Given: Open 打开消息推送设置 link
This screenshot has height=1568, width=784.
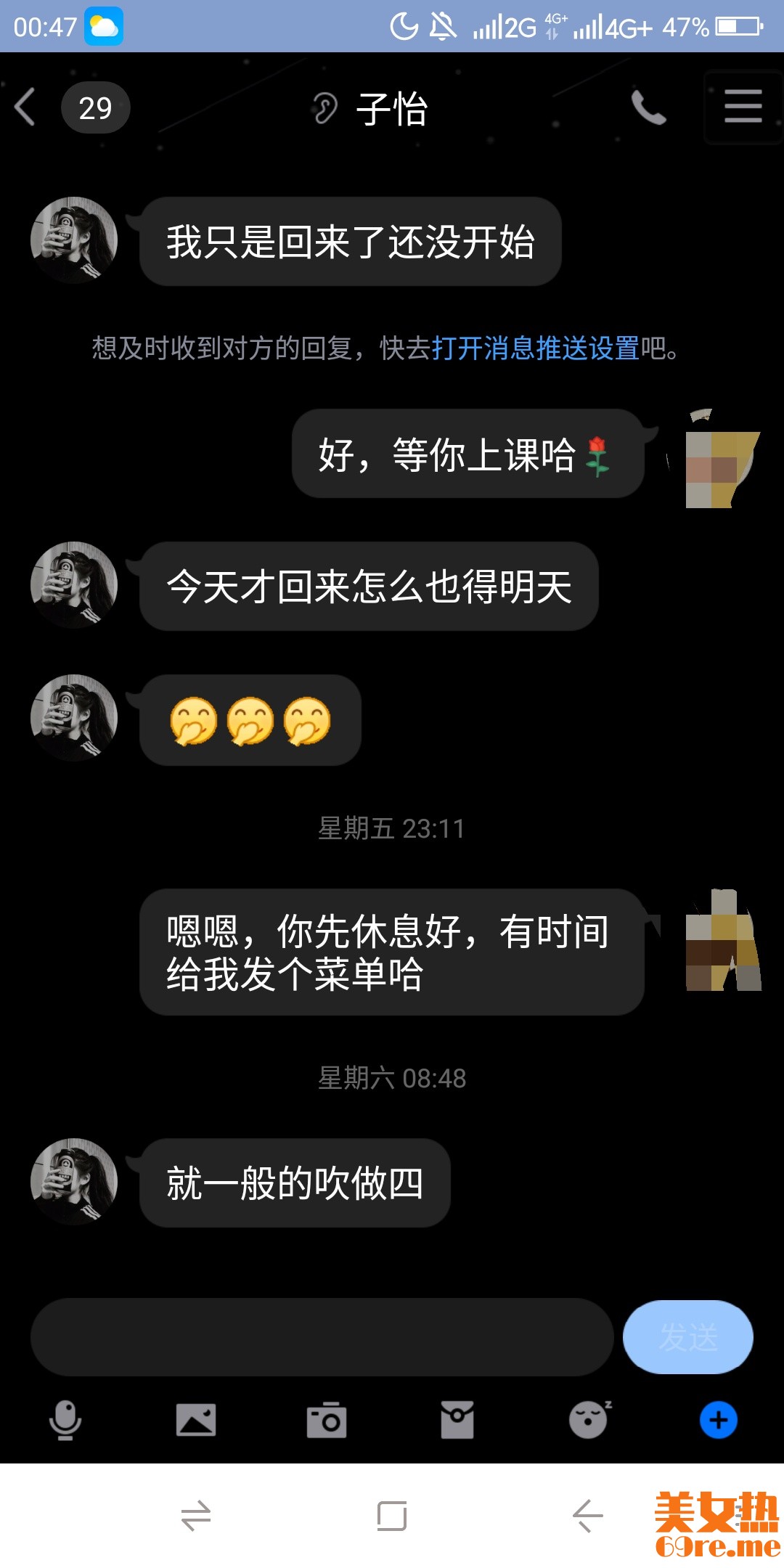Looking at the screenshot, I should click(x=535, y=348).
